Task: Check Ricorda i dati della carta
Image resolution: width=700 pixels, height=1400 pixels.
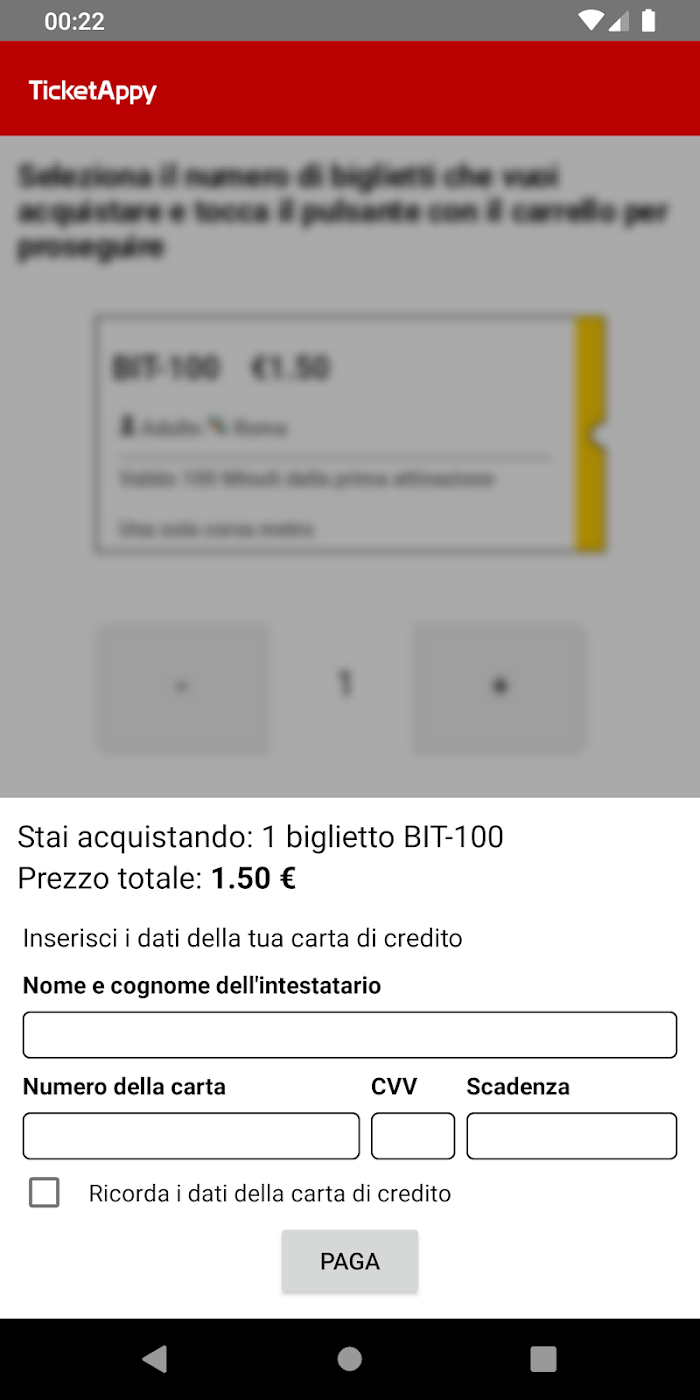Action: (x=44, y=1193)
